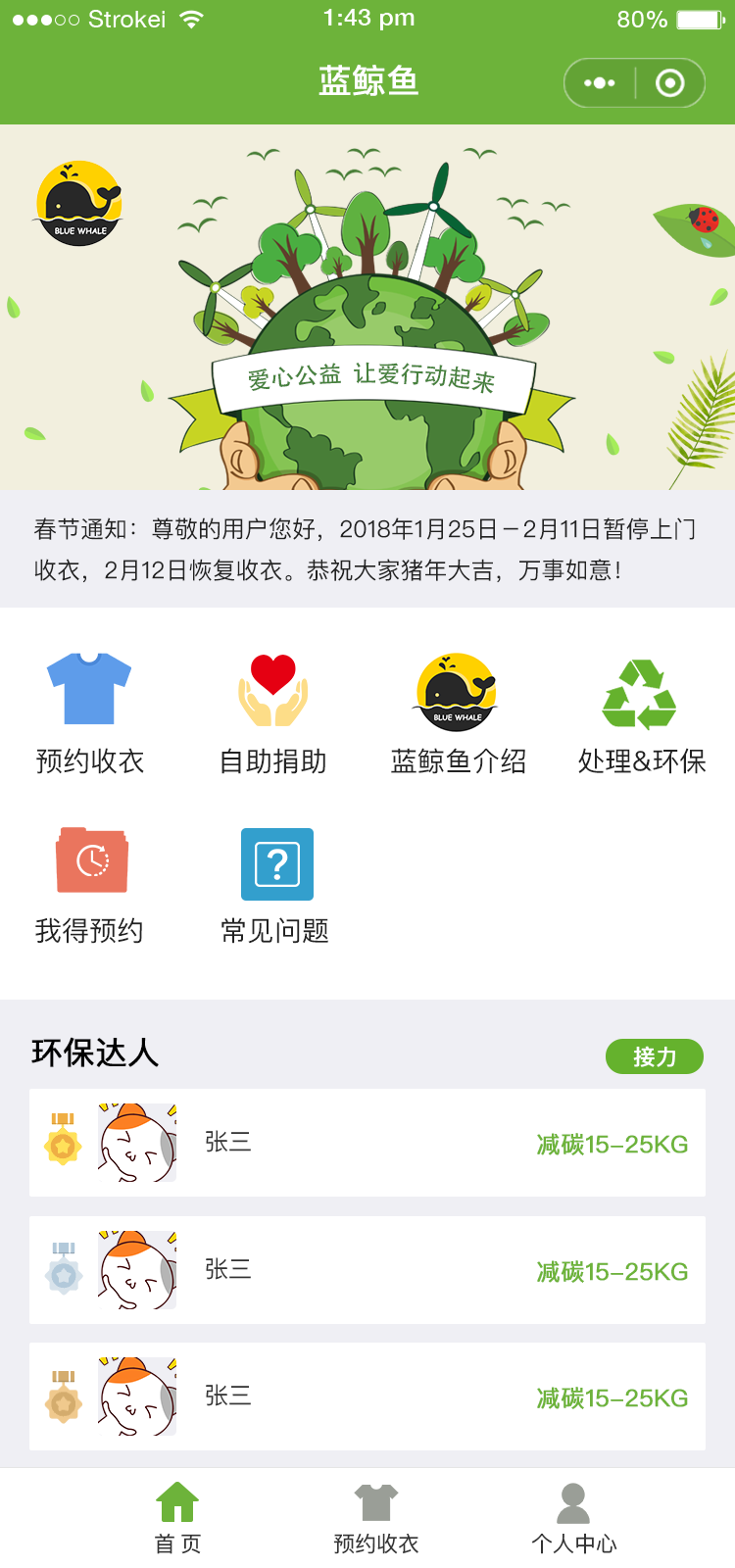Open 蓝鲸鱼介绍
The image size is (735, 1568).
(x=458, y=713)
